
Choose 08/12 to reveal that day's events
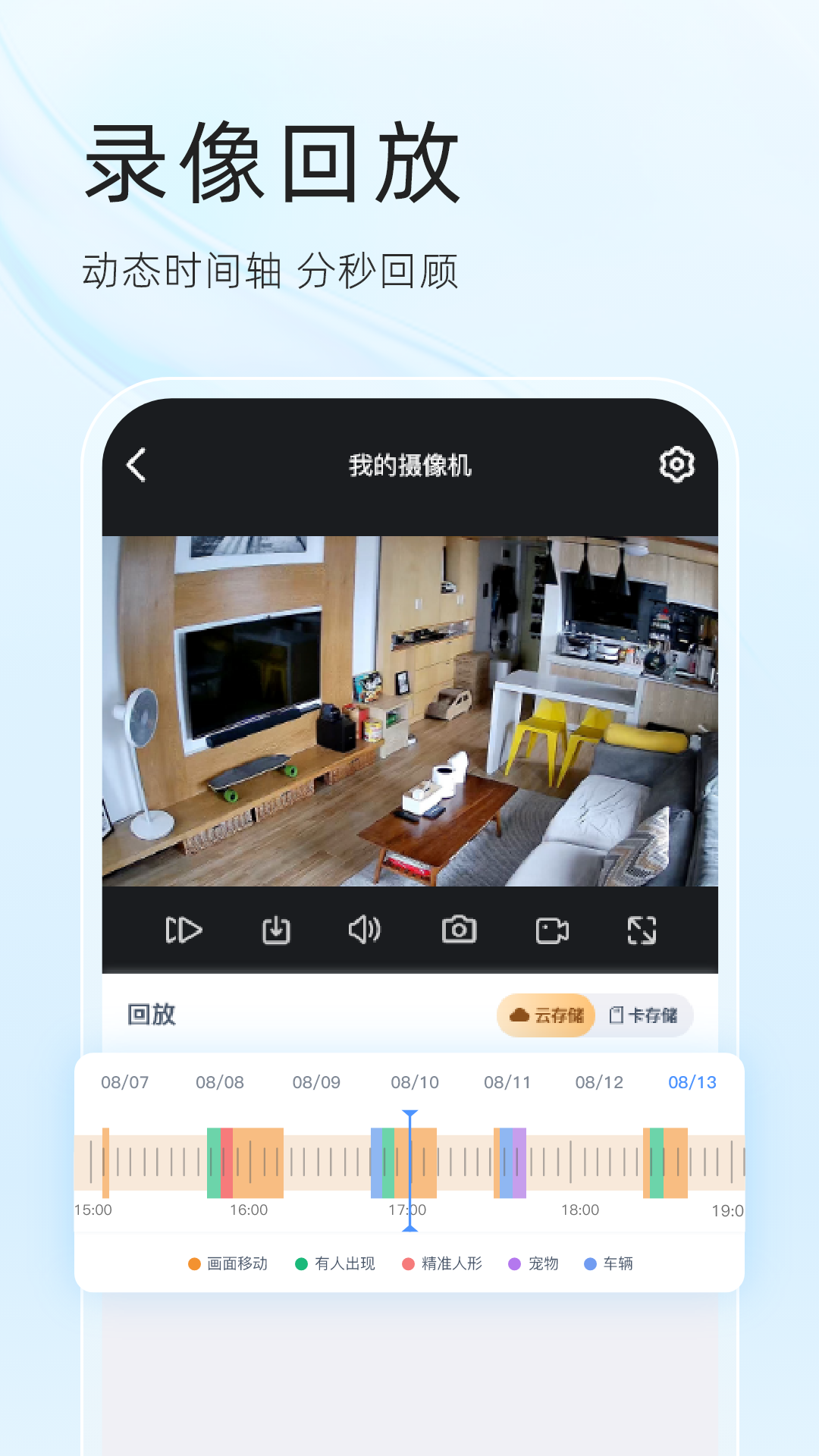pos(598,1083)
